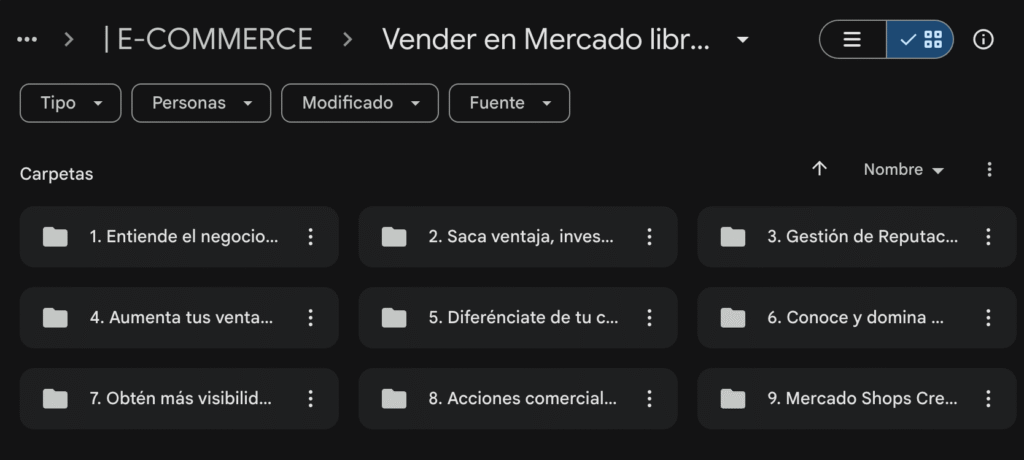This screenshot has width=1024, height=460.
Task: Go to the E-COMMERCE parent folder
Action: 208,39
